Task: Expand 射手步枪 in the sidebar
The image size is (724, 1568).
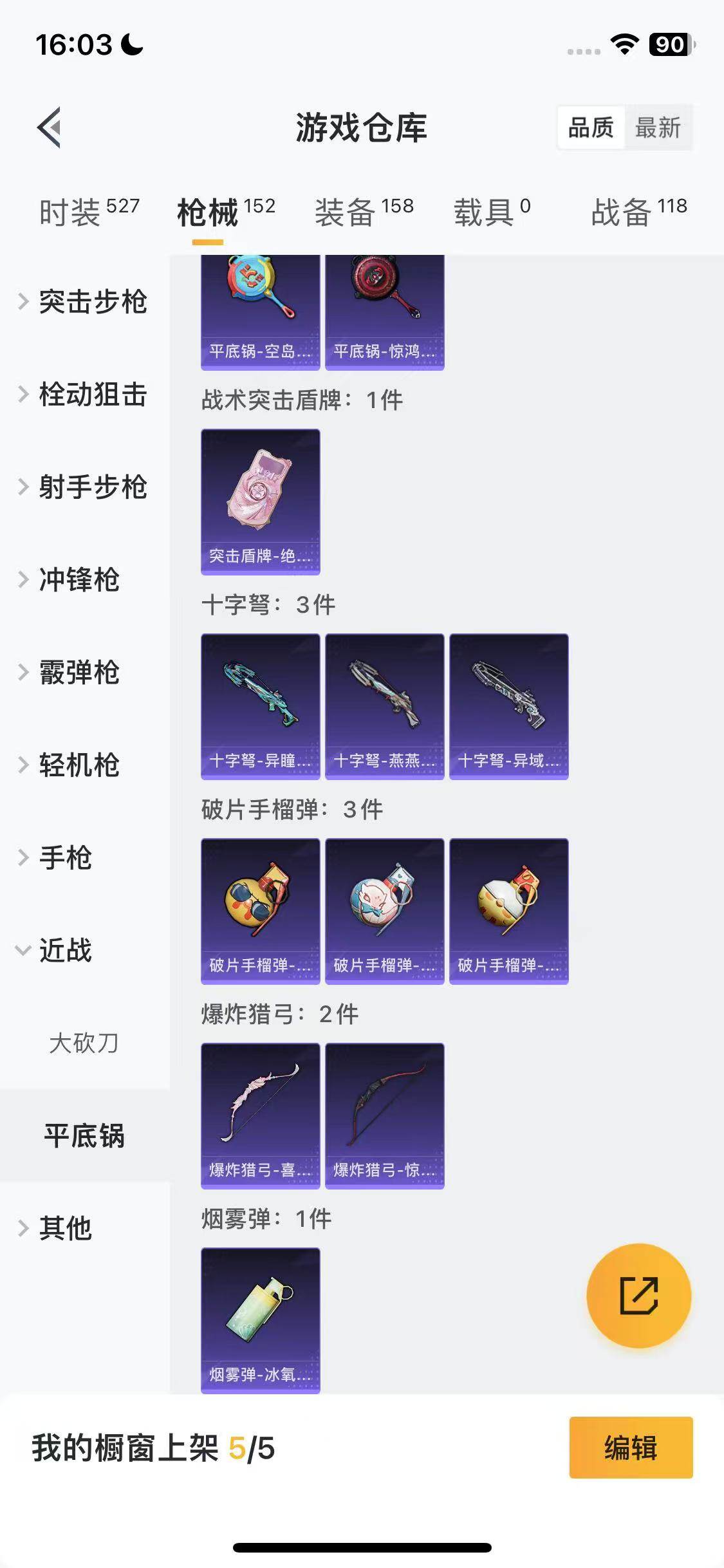Action: [84, 487]
